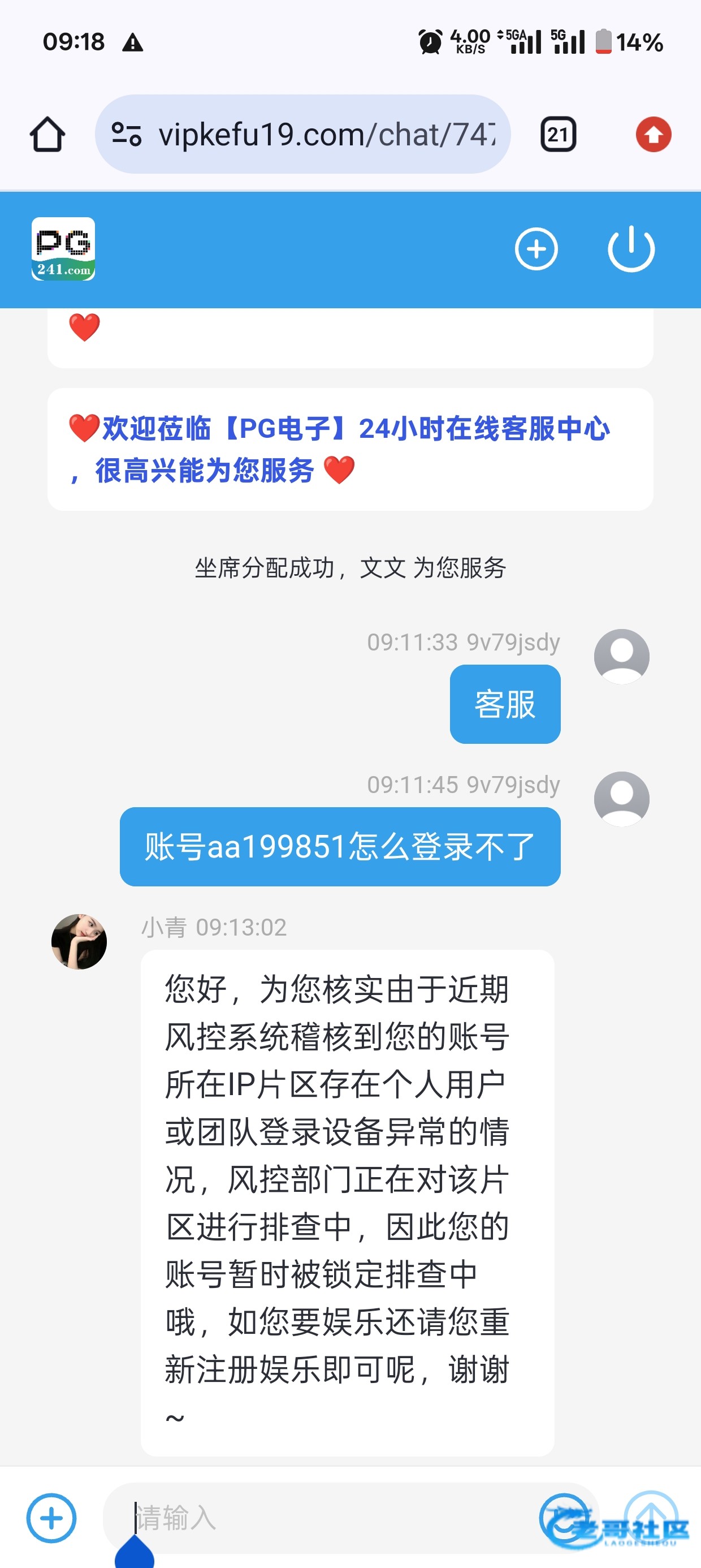
Task: Send the message with the arrow button
Action: tap(651, 1517)
